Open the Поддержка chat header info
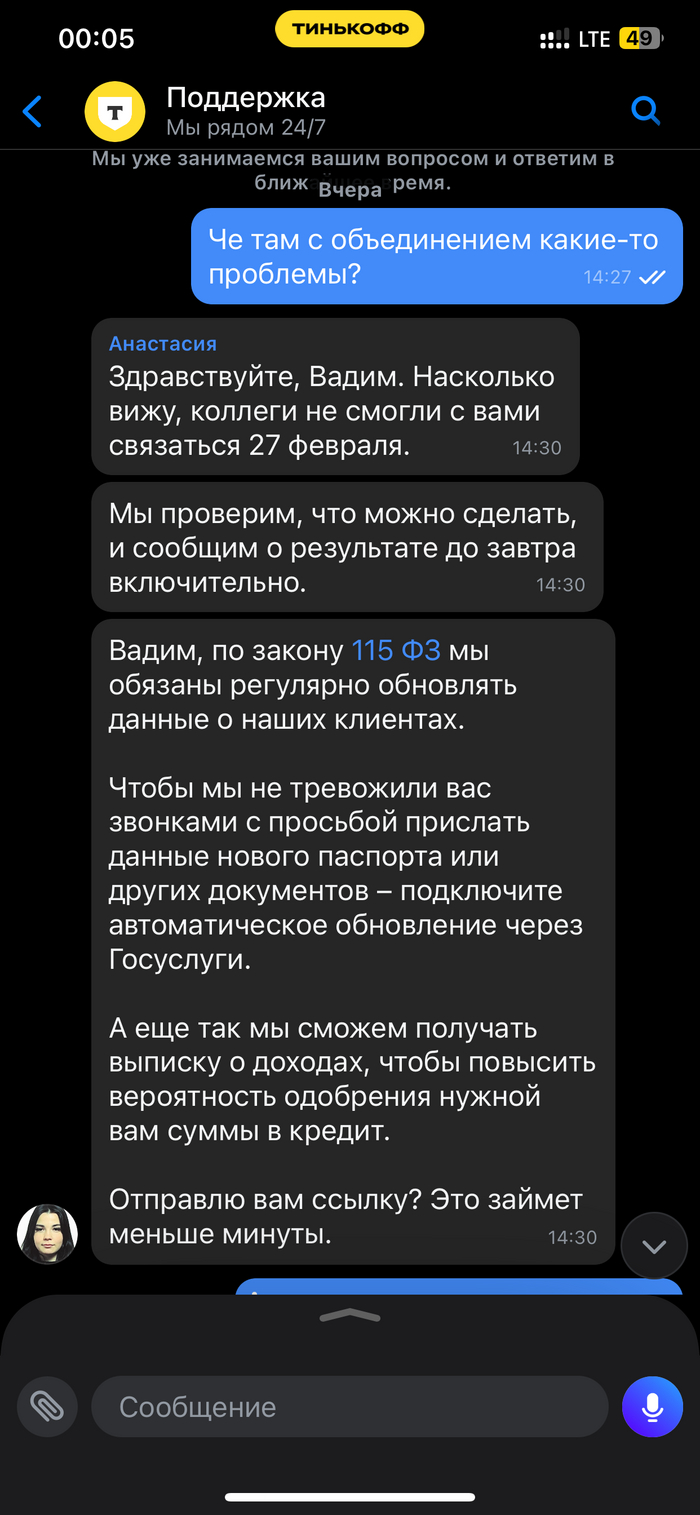This screenshot has width=700, height=1515. [x=245, y=111]
